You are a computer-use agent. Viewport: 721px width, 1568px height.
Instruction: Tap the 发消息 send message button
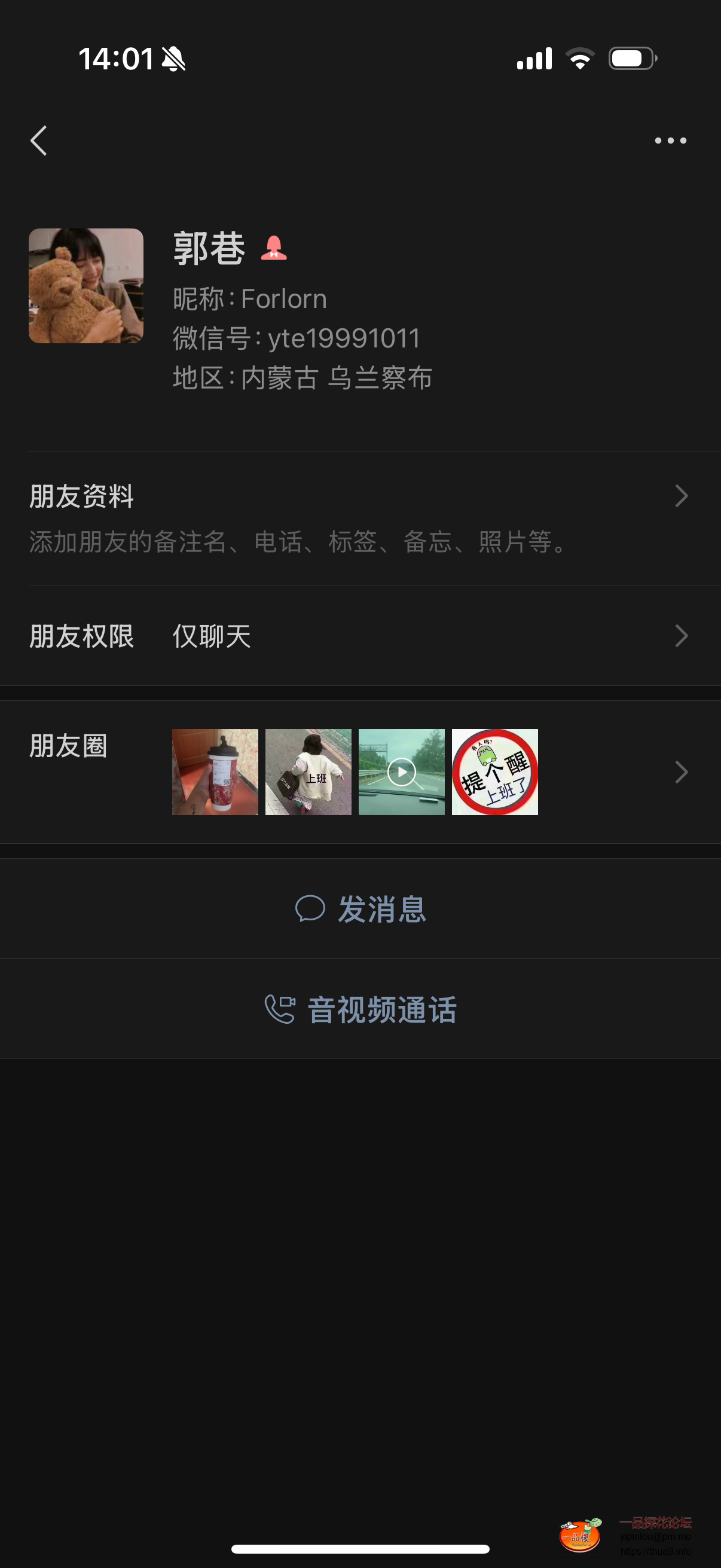tap(382, 908)
